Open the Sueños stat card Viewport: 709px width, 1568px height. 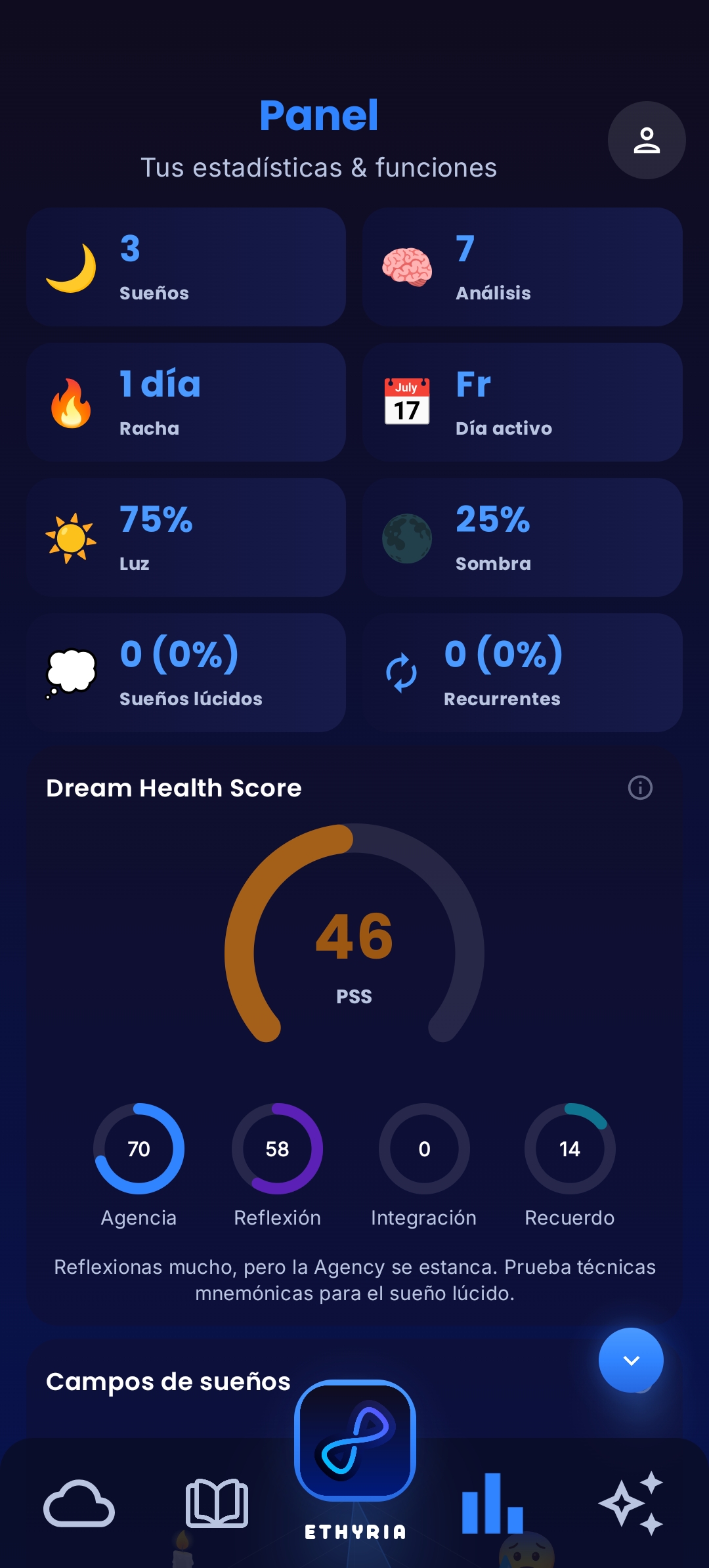pyautogui.click(x=186, y=267)
